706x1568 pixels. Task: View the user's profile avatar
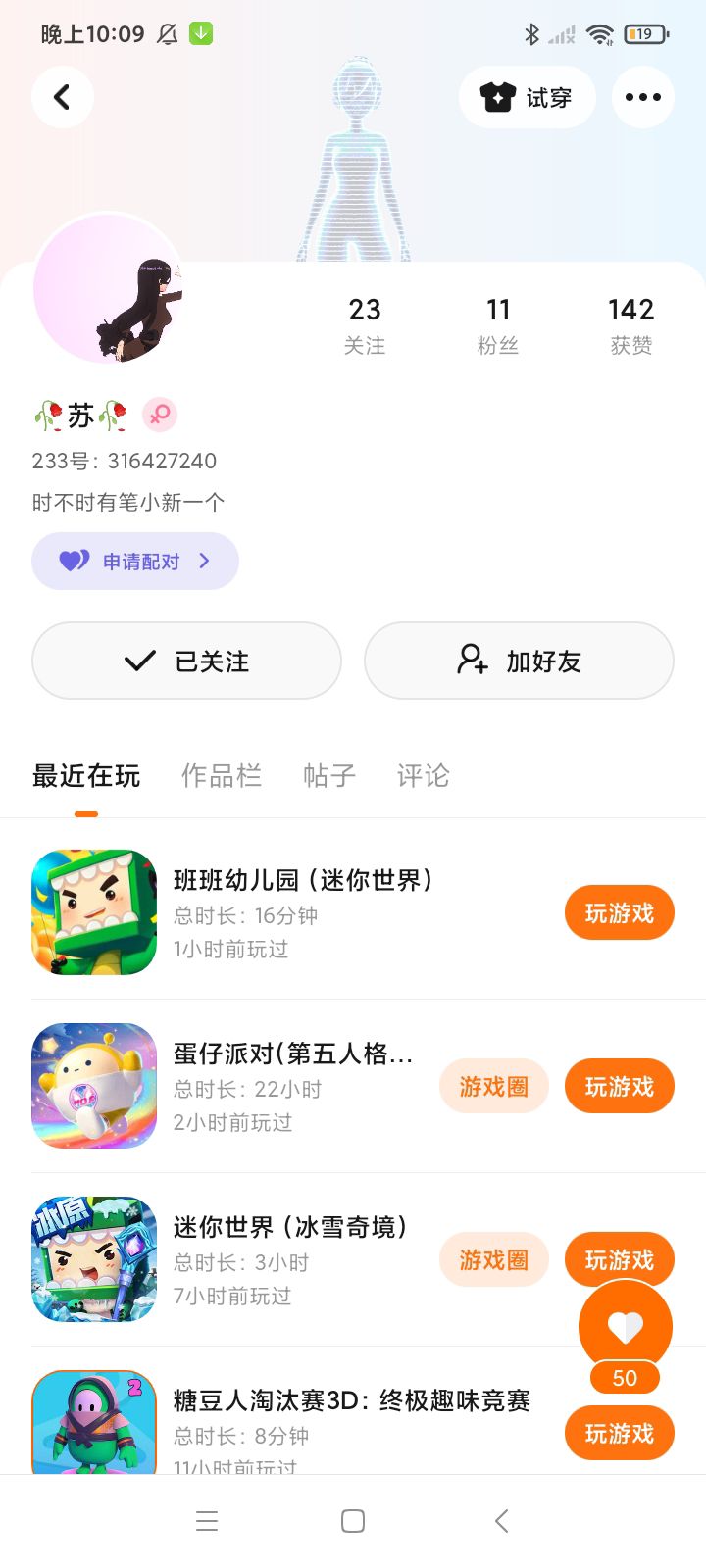[x=108, y=288]
